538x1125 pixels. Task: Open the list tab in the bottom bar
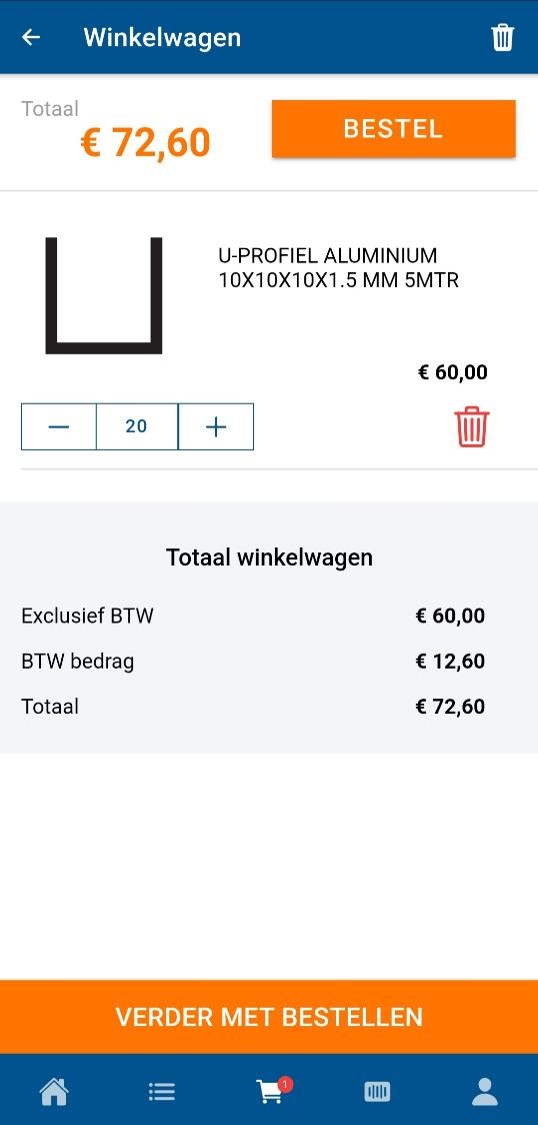click(161, 1092)
